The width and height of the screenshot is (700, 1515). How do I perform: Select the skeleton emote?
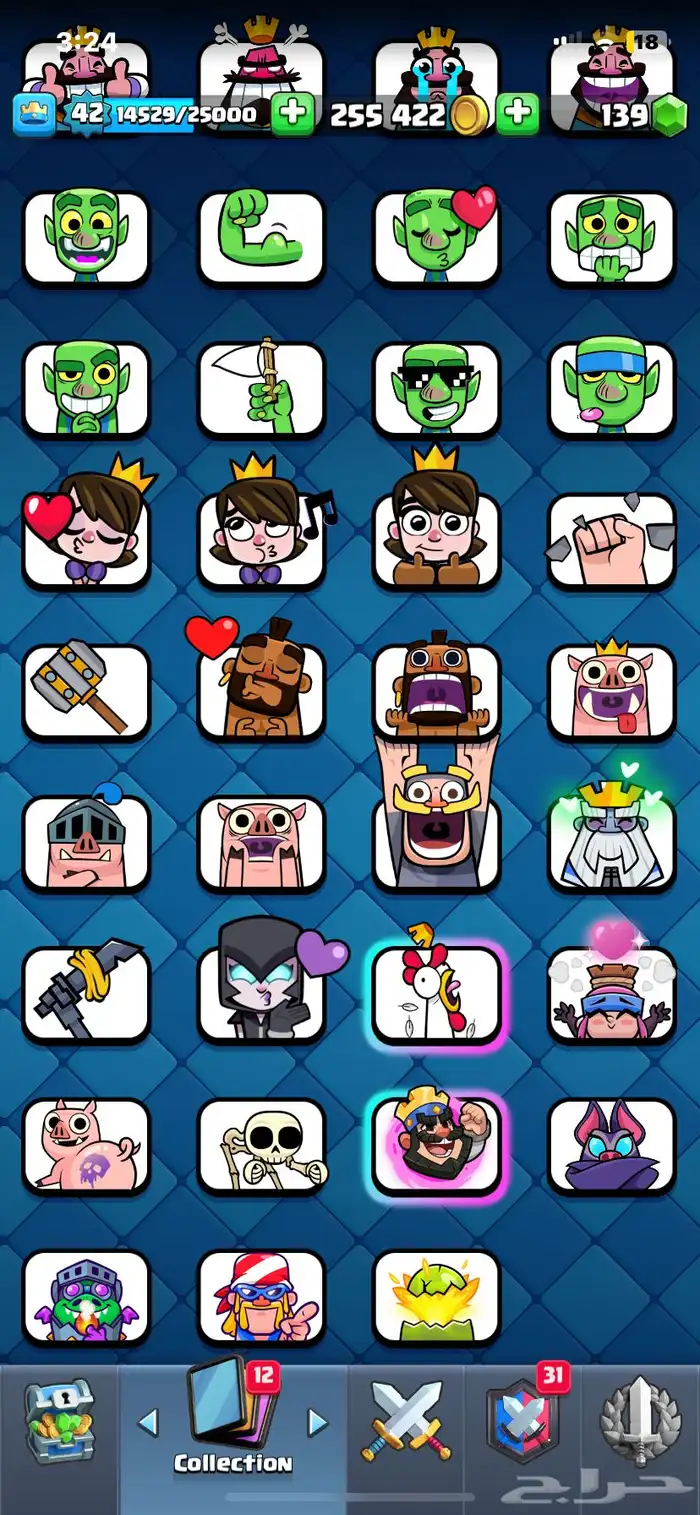tap(261, 1146)
